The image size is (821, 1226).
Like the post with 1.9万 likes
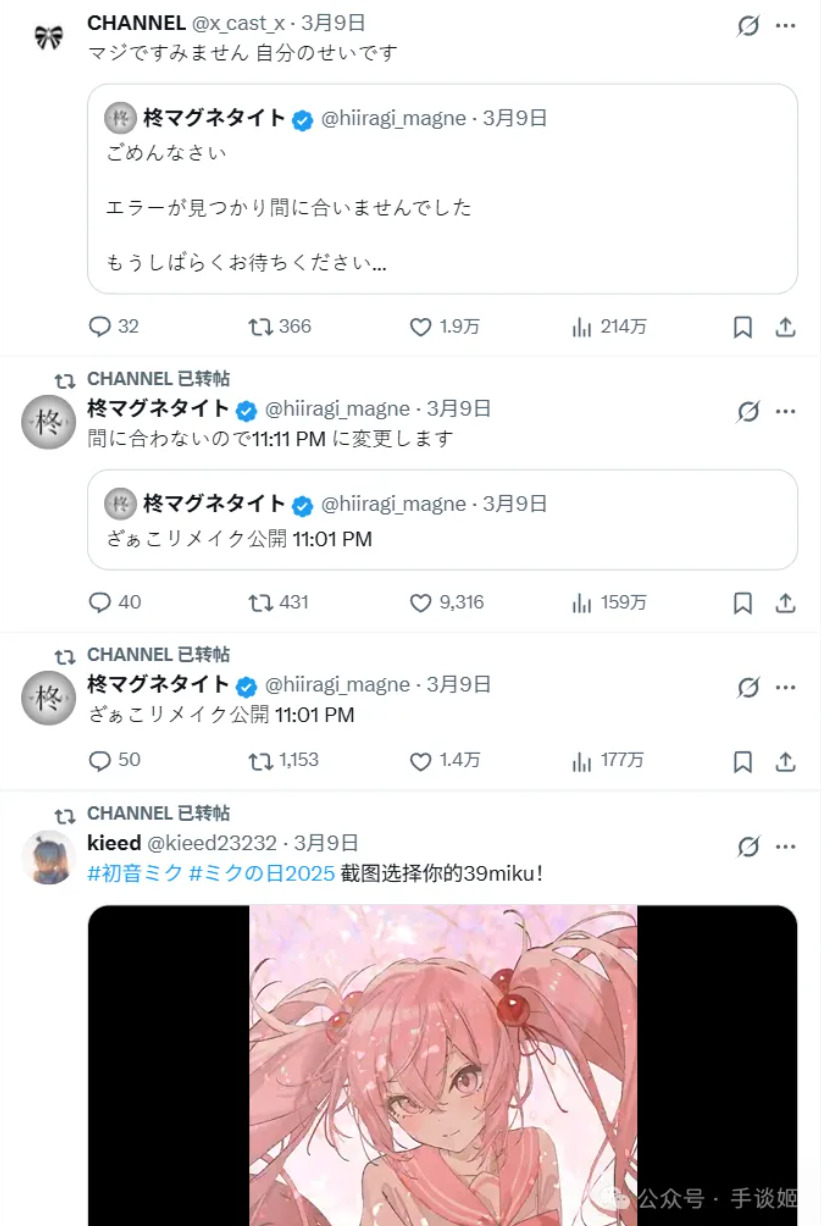421,327
